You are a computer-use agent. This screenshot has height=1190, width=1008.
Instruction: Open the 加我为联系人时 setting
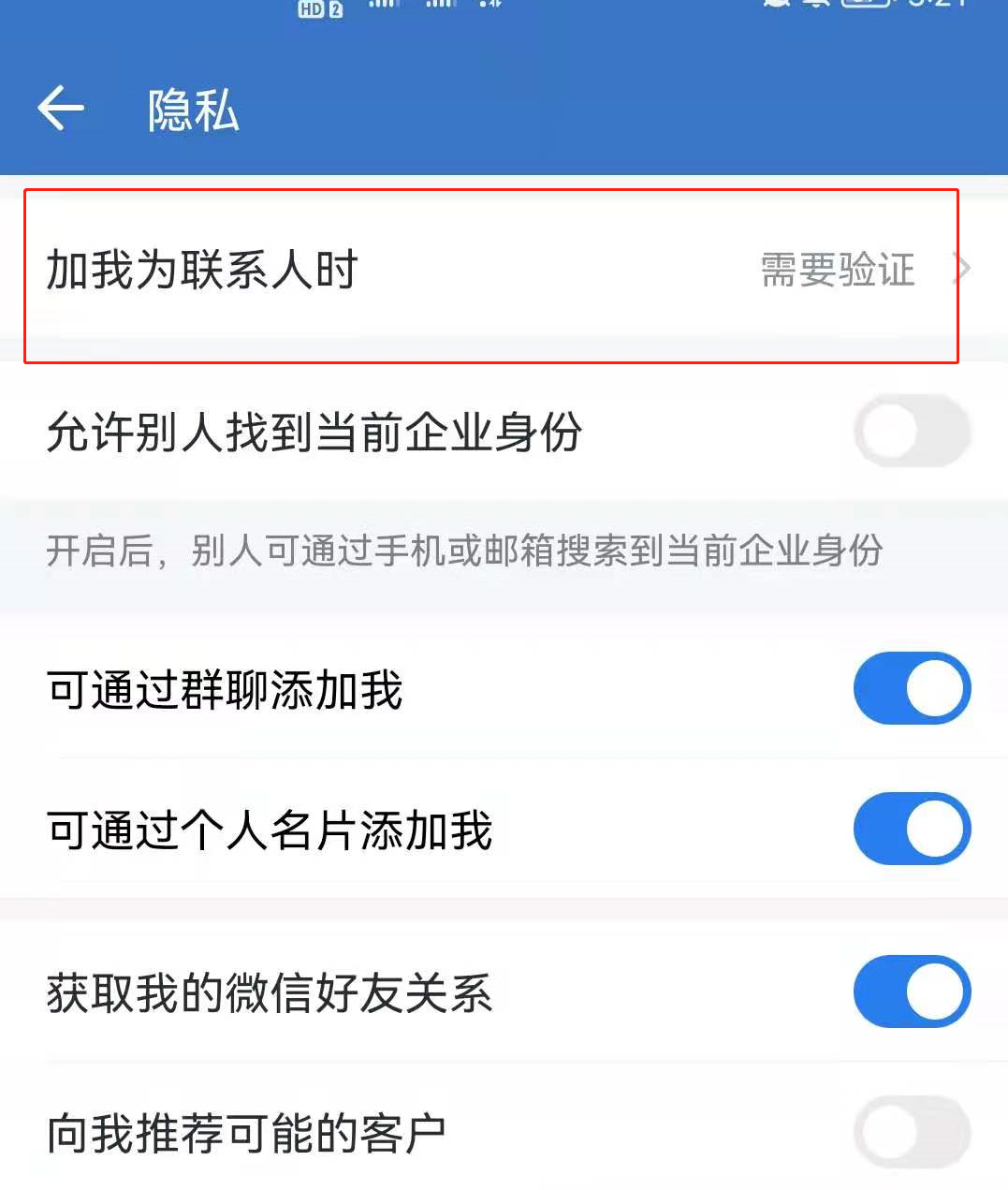491,272
